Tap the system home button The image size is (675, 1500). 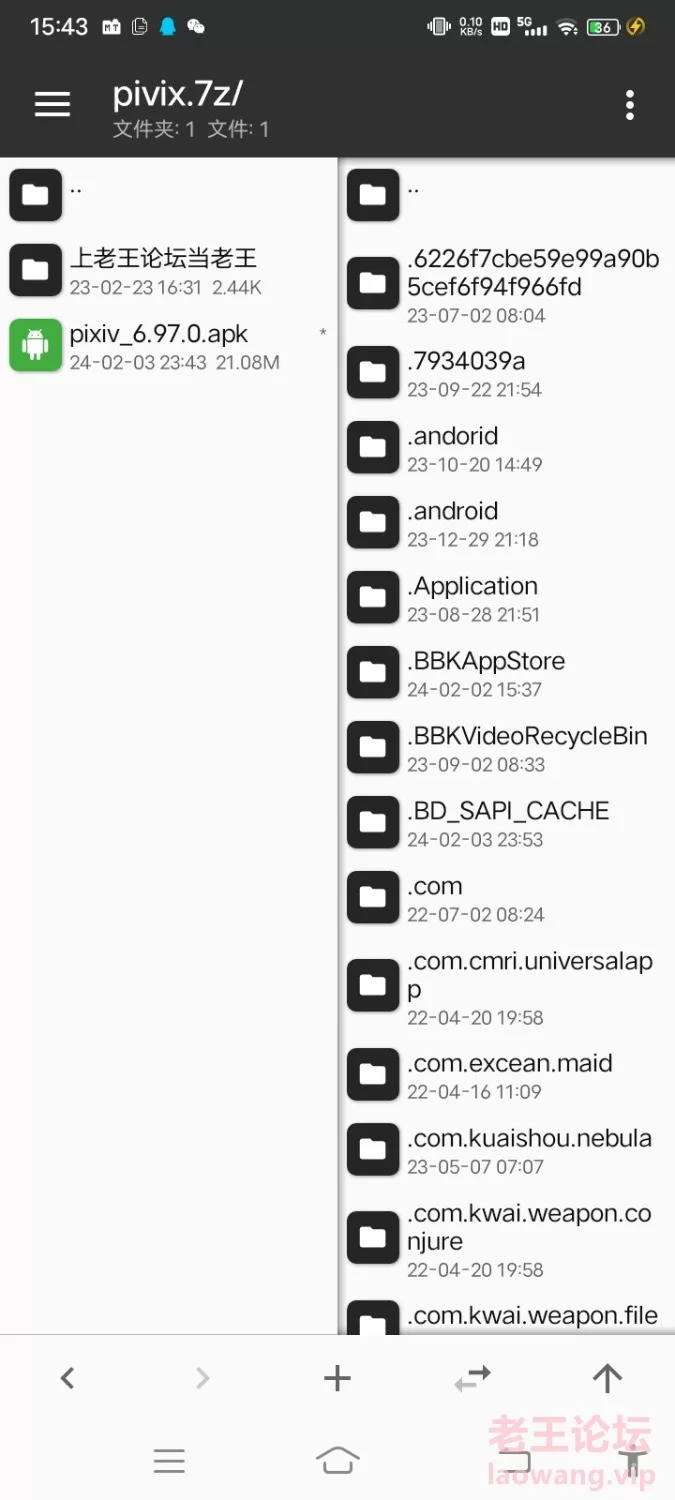337,1461
